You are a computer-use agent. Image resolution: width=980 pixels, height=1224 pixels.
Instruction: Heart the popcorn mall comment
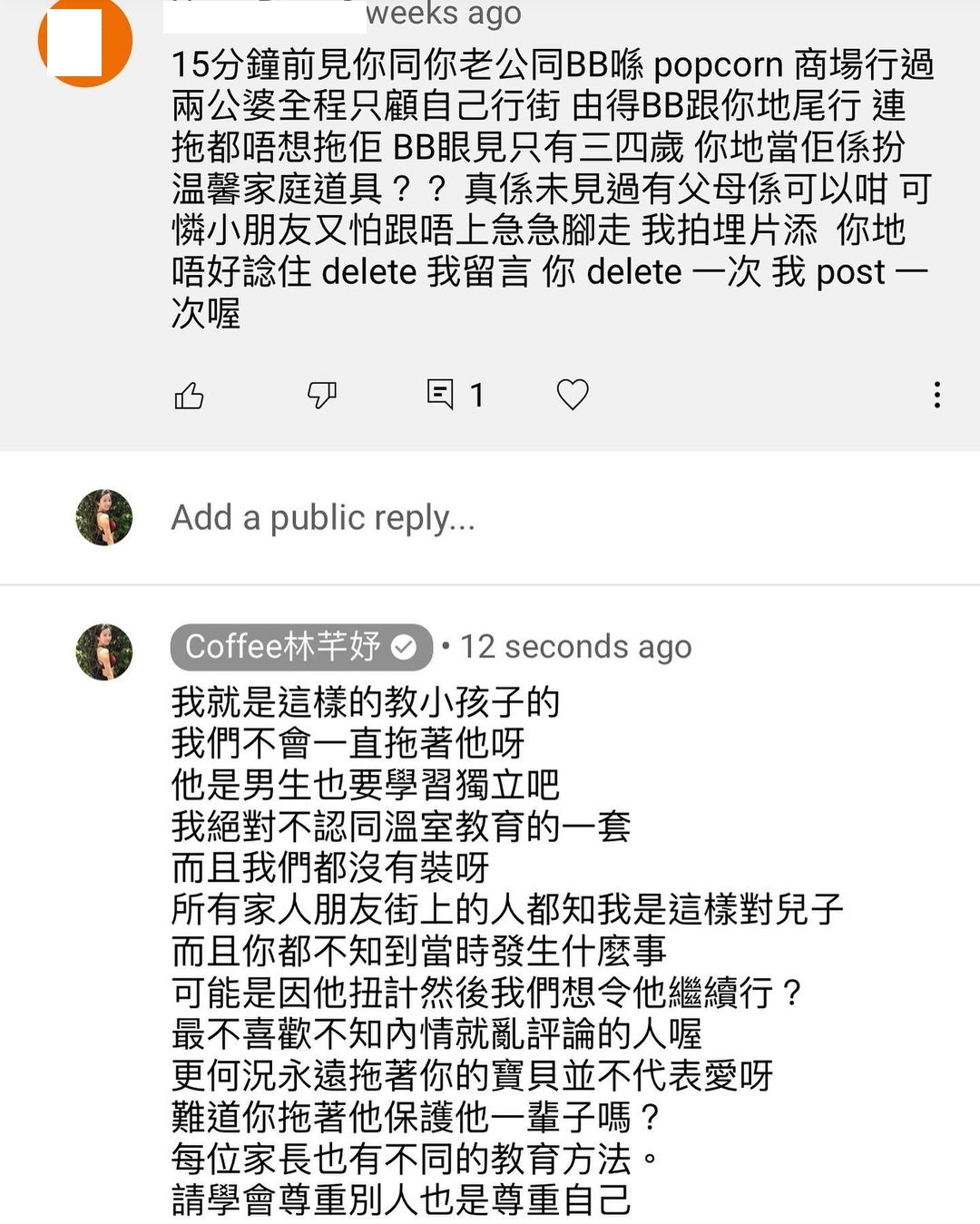pos(573,395)
